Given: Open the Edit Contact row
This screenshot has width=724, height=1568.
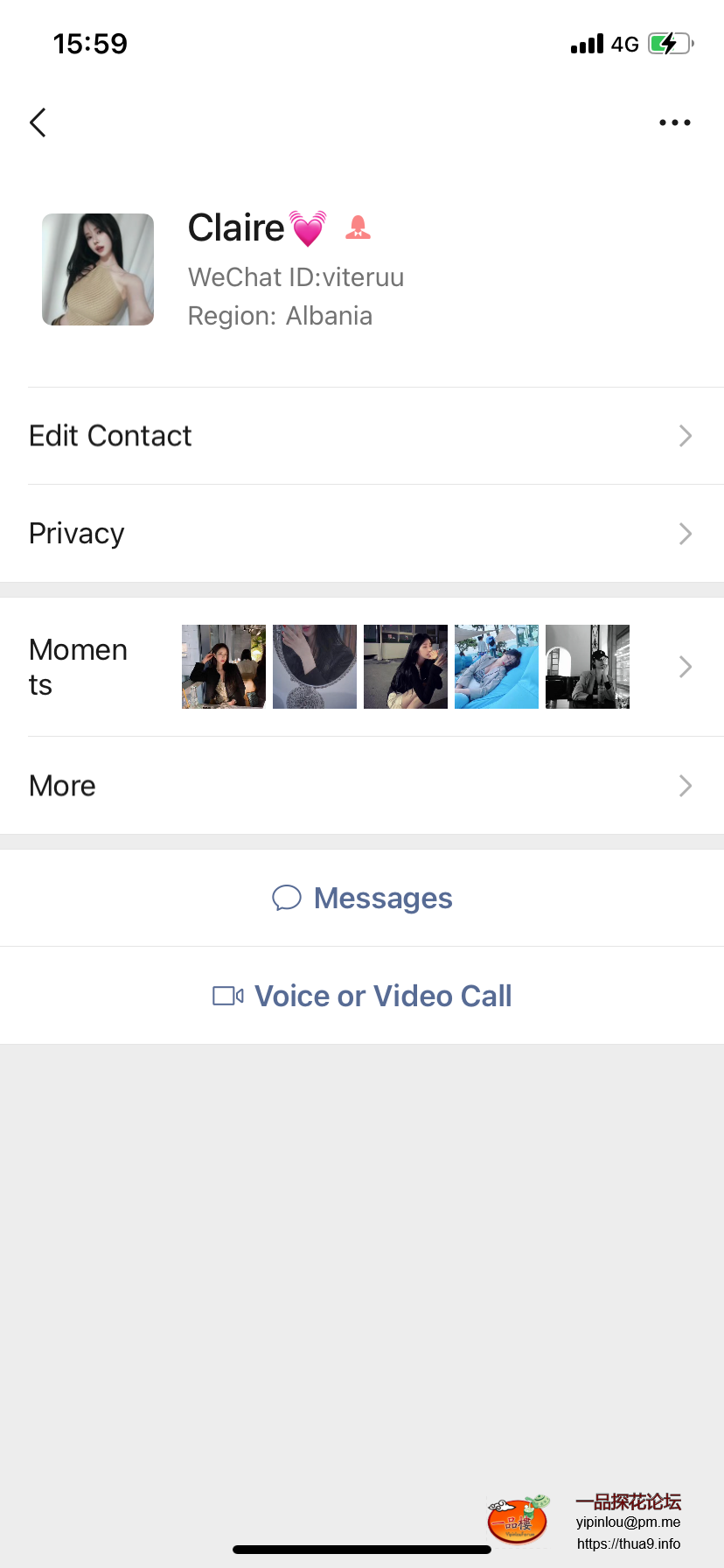Looking at the screenshot, I should click(362, 436).
